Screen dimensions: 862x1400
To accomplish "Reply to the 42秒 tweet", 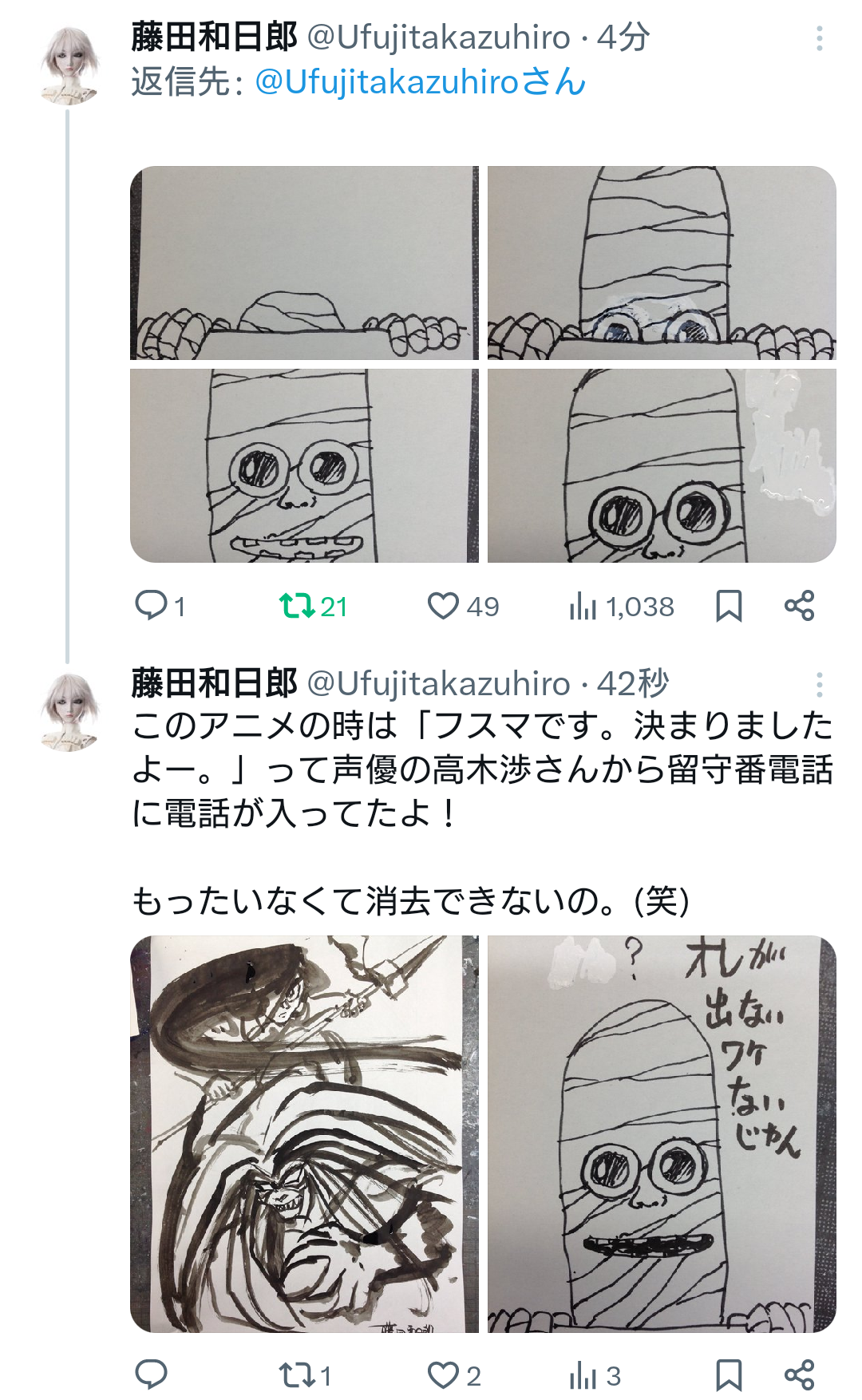I will pos(152,1374).
